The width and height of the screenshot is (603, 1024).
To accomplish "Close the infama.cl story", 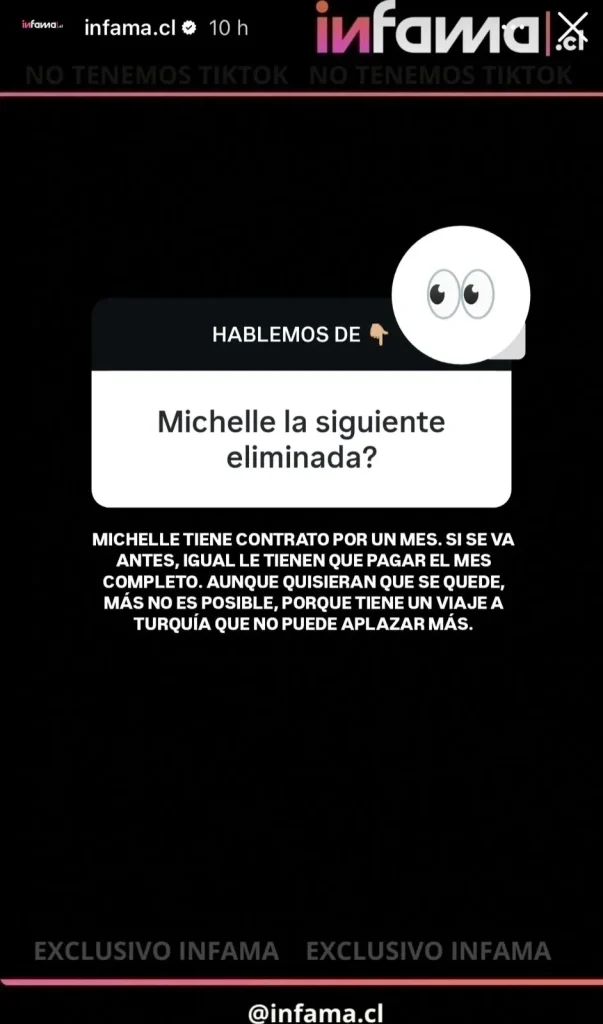I will (x=573, y=27).
